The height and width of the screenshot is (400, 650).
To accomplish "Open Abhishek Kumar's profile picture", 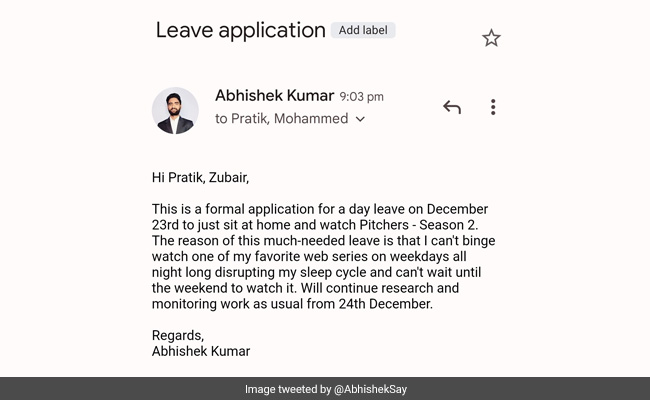I will tap(175, 110).
